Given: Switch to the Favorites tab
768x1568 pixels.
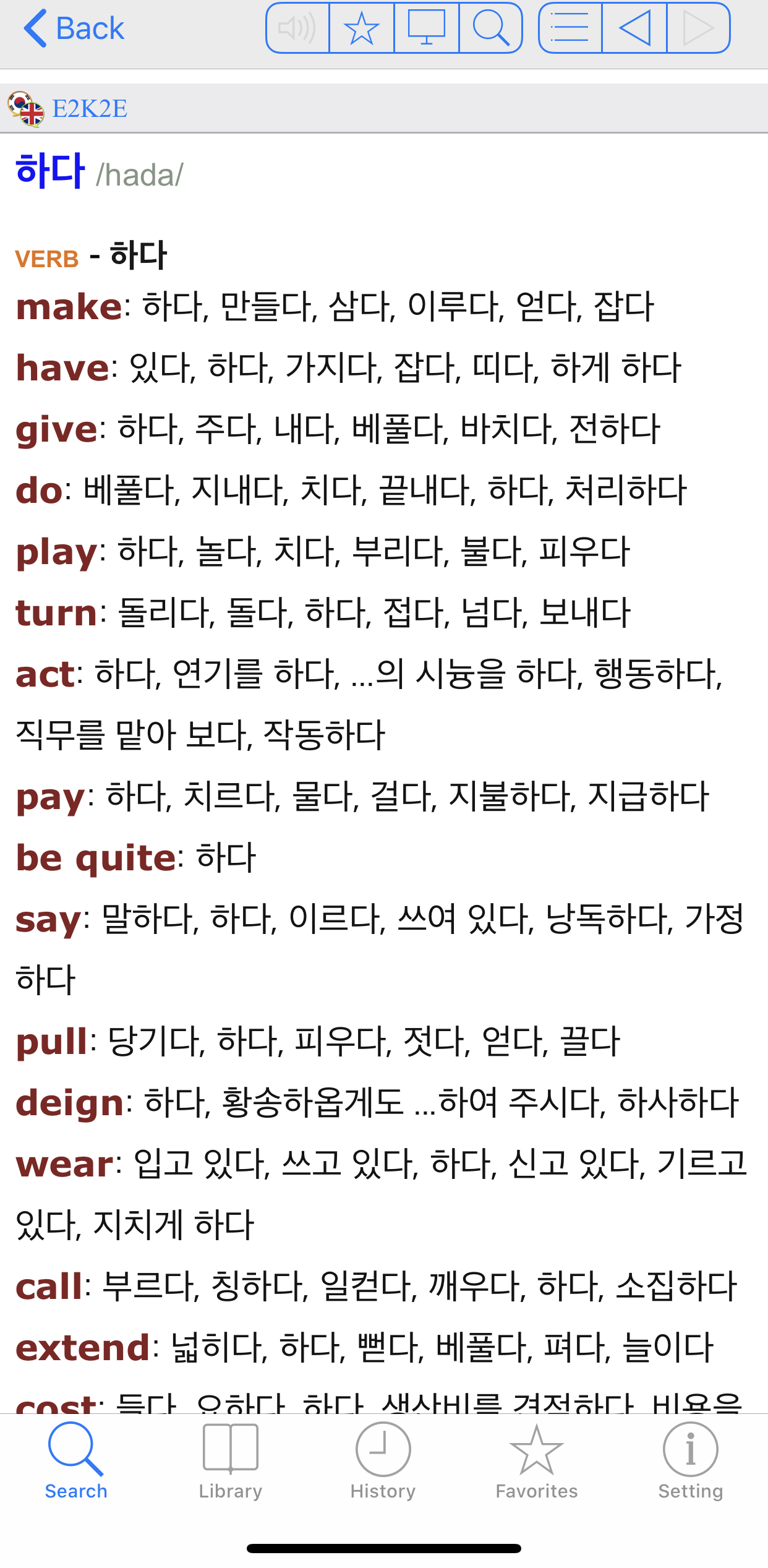Looking at the screenshot, I should [536, 1461].
